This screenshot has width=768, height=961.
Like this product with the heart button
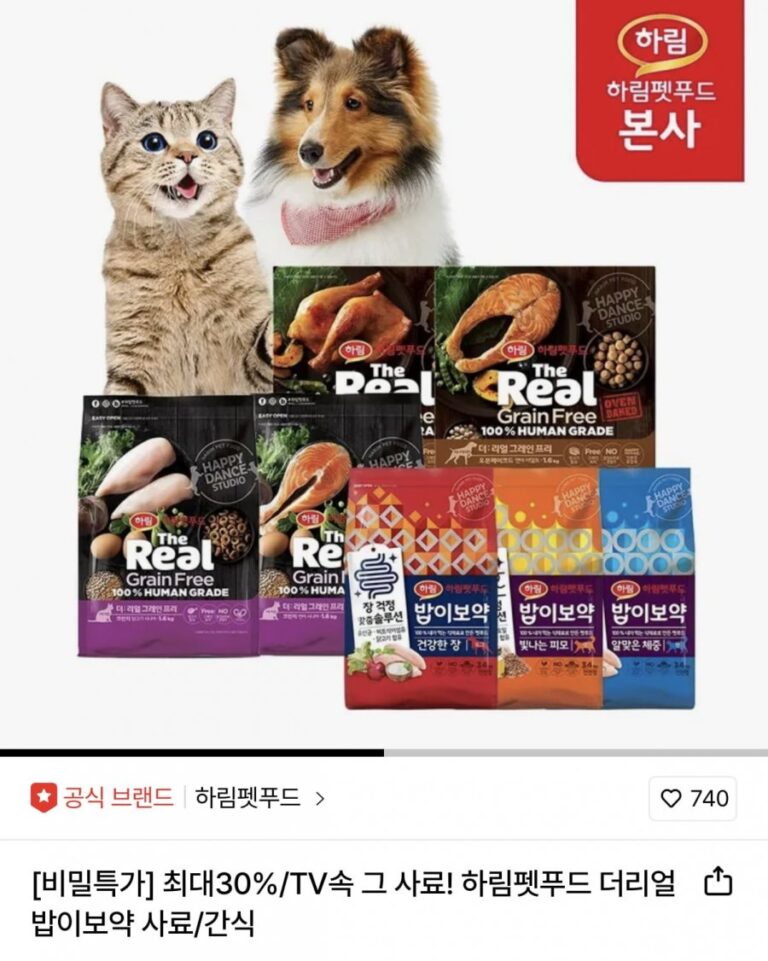click(x=693, y=799)
